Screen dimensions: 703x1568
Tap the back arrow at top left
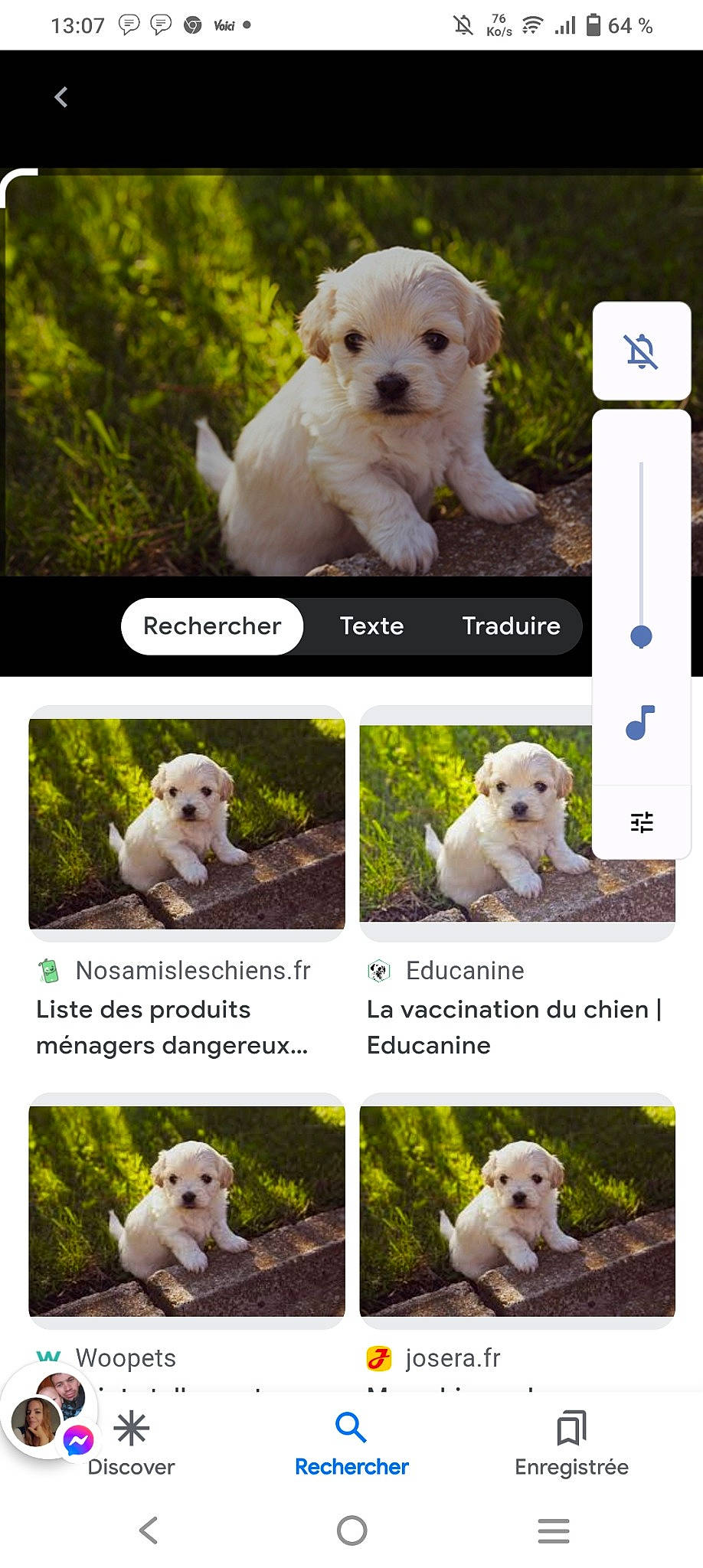point(60,97)
